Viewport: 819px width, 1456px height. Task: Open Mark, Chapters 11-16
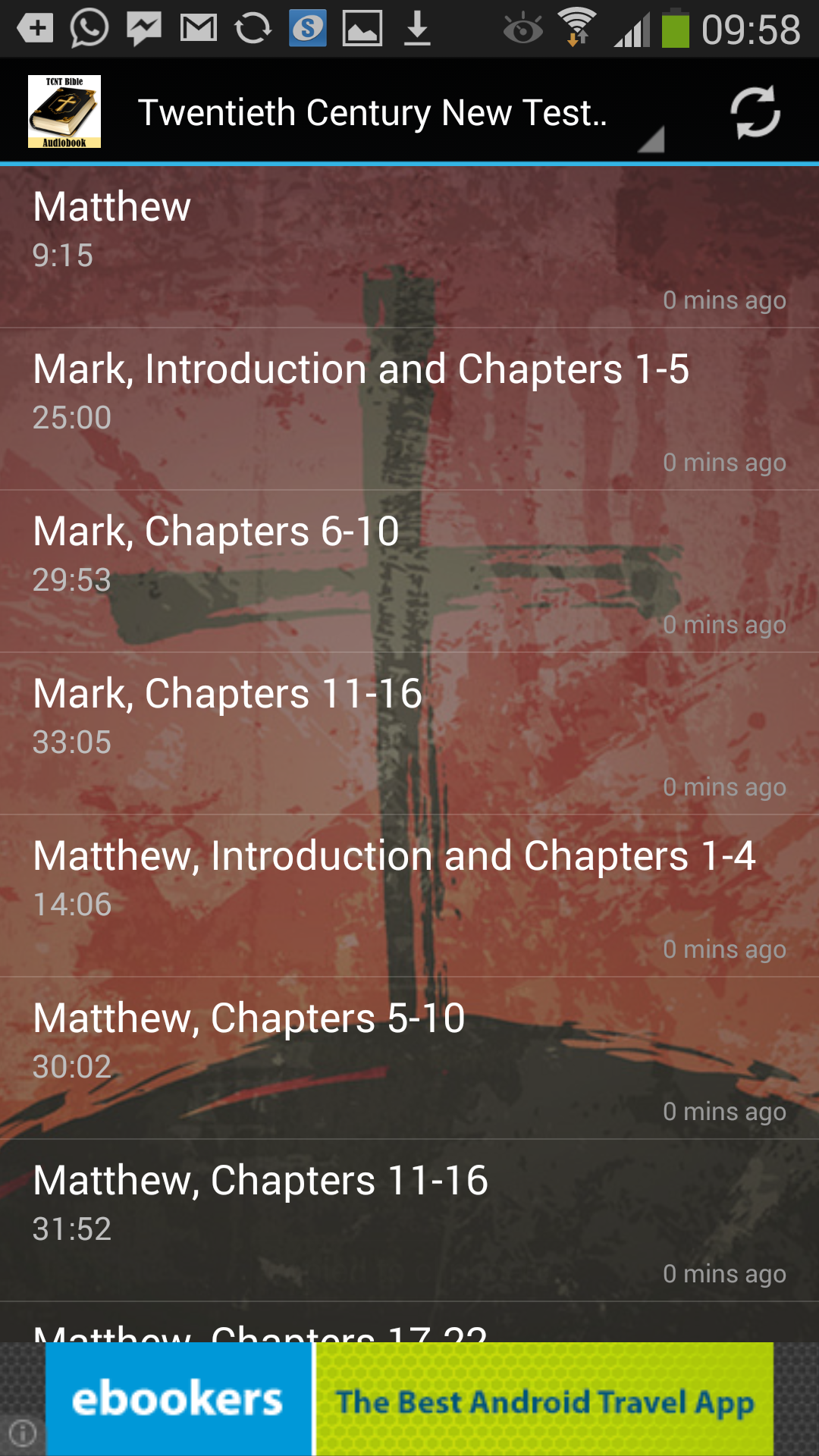point(409,733)
